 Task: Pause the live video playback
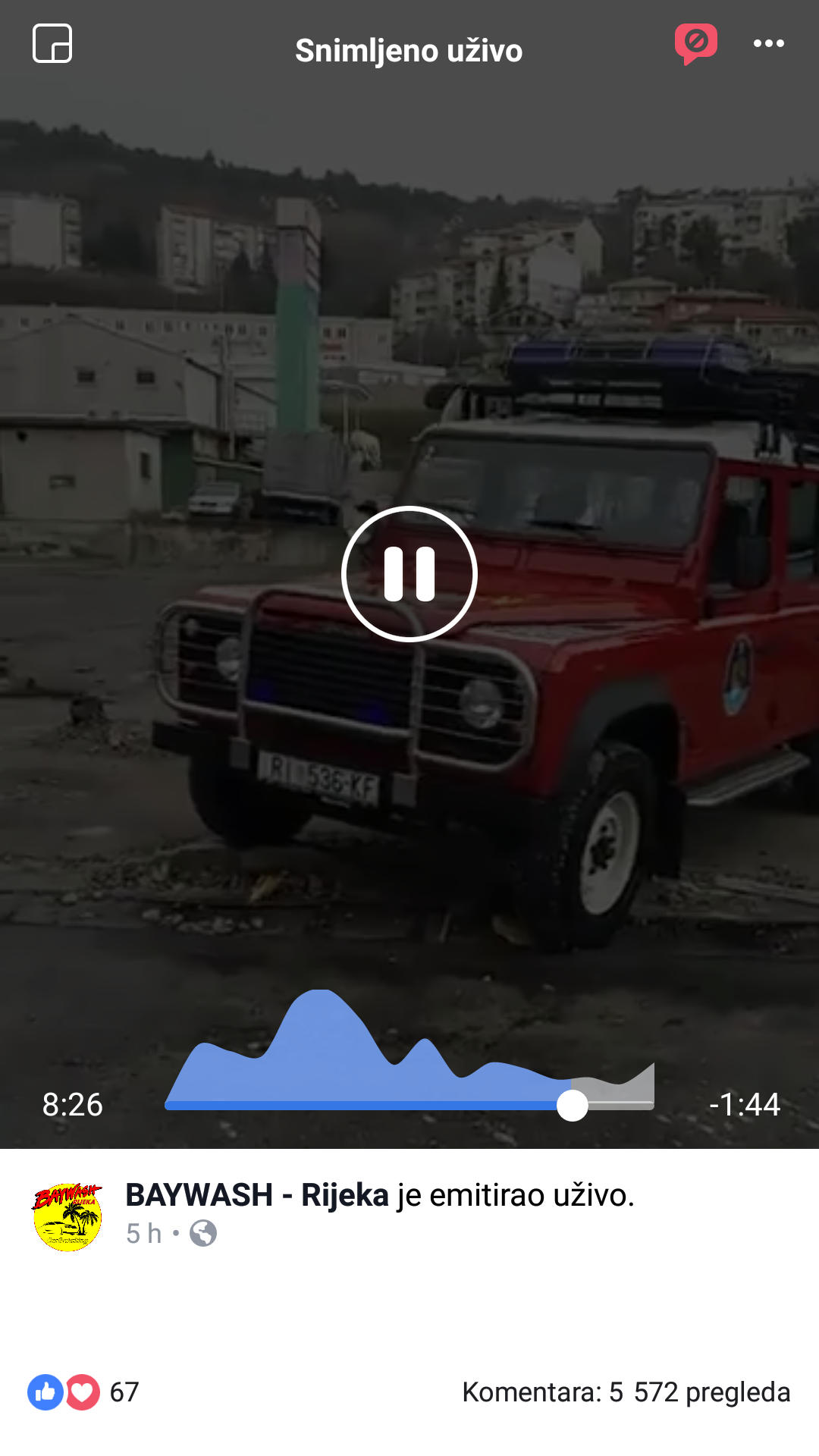click(409, 574)
